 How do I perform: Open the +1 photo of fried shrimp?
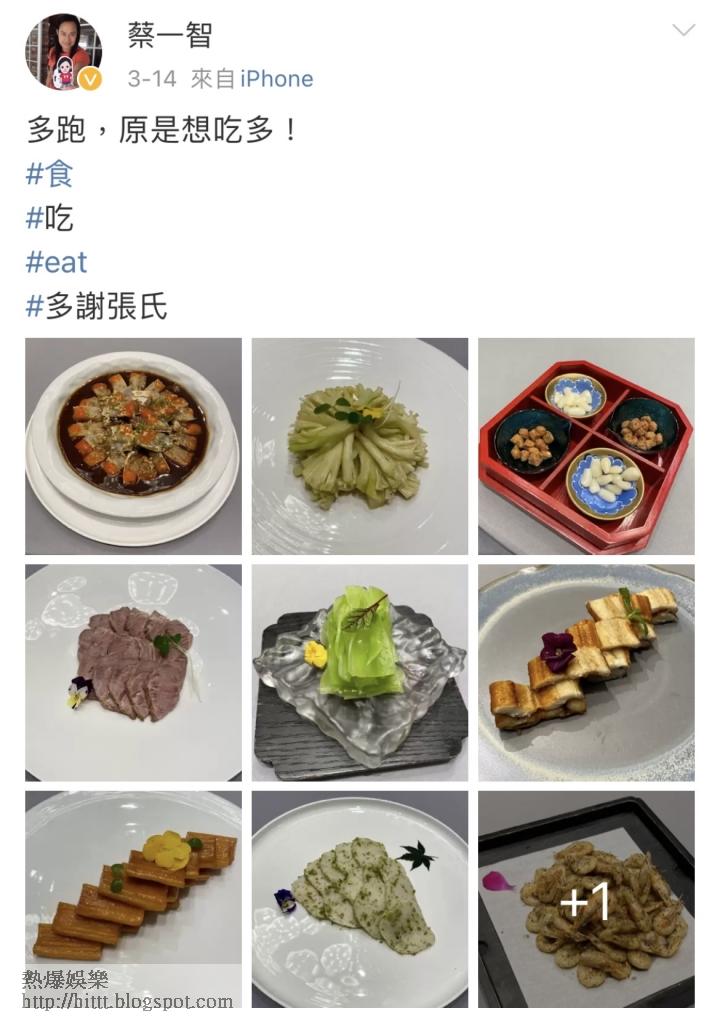coord(586,899)
